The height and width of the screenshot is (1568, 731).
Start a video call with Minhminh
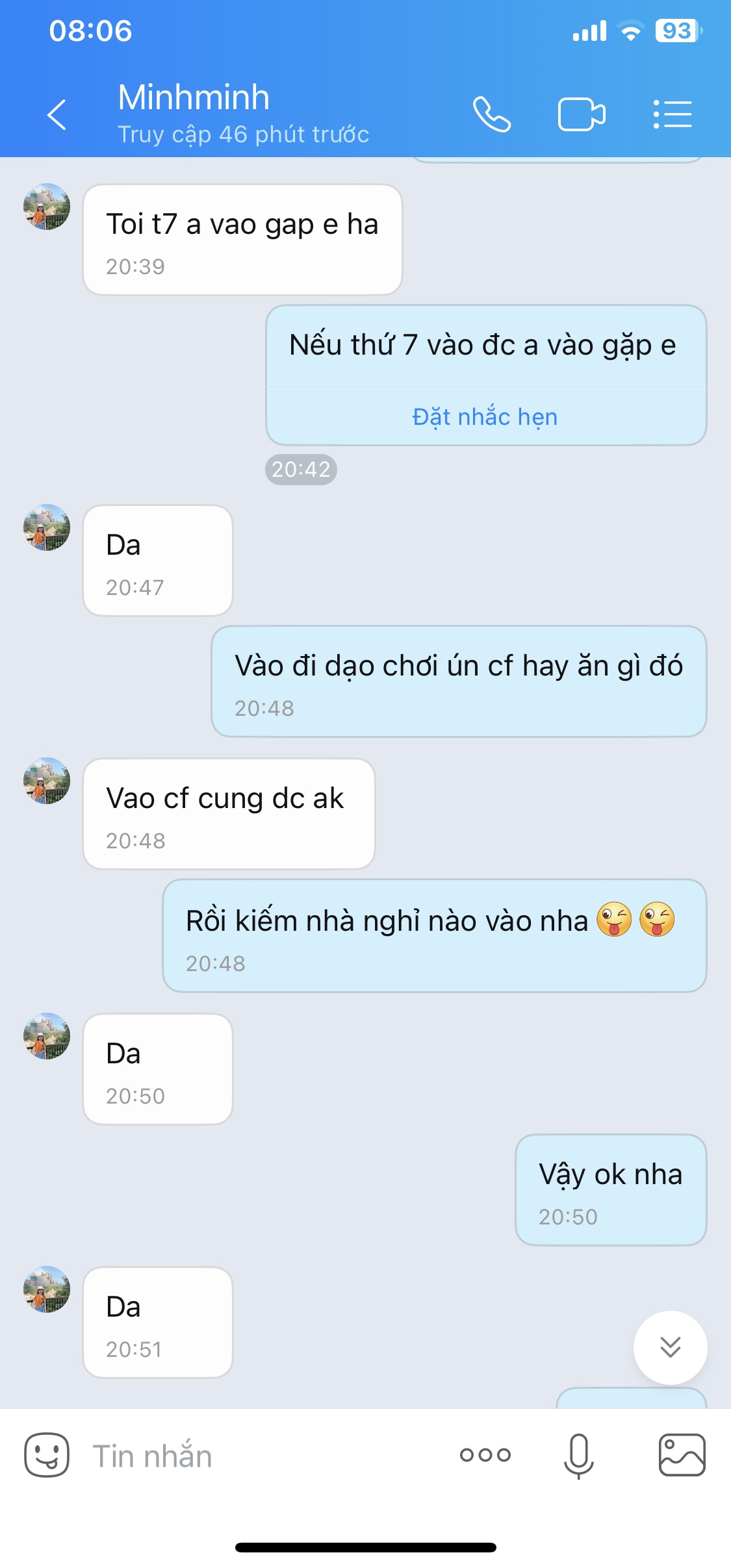coord(582,115)
